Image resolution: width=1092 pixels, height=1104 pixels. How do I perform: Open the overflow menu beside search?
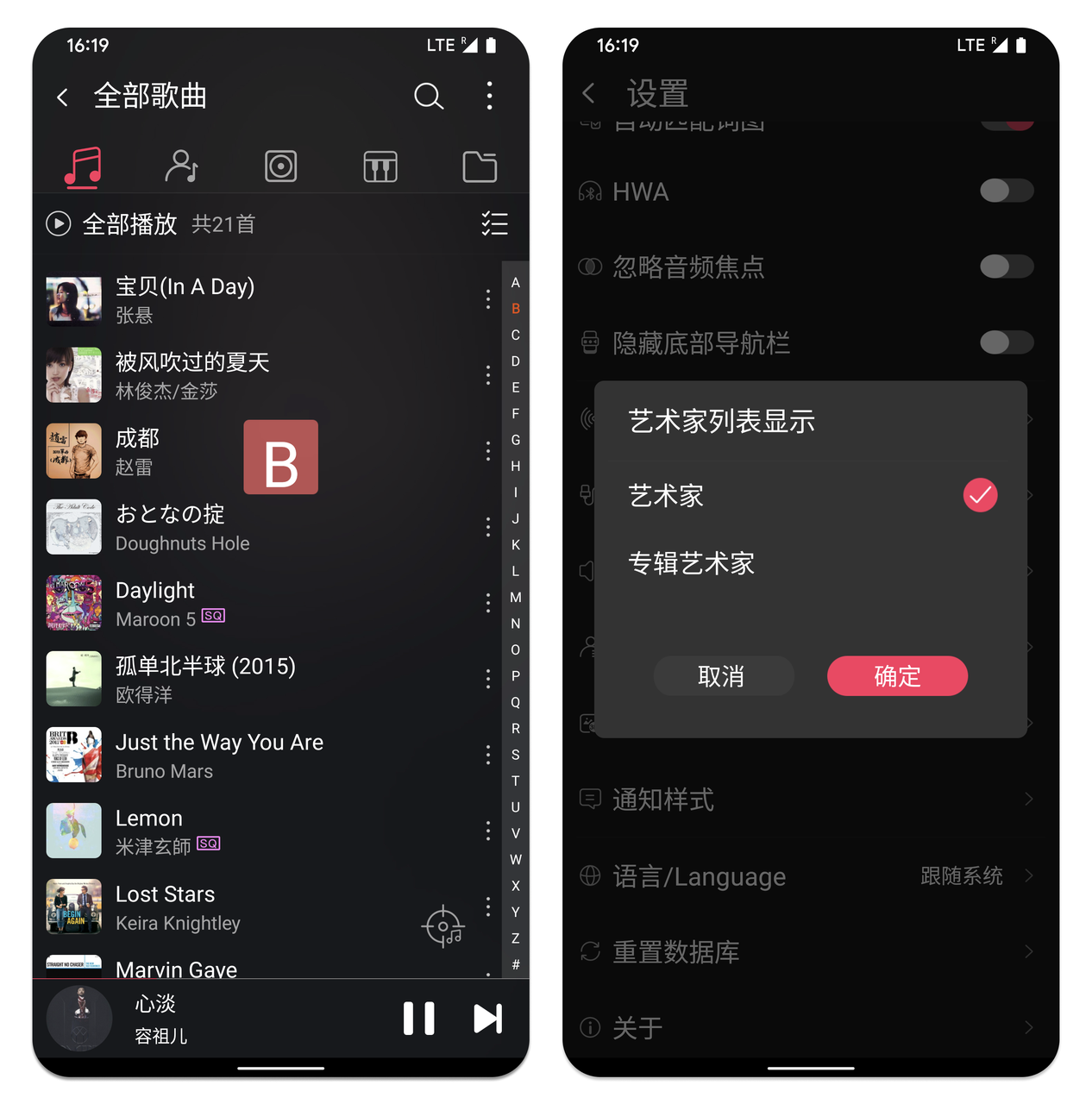[x=489, y=96]
